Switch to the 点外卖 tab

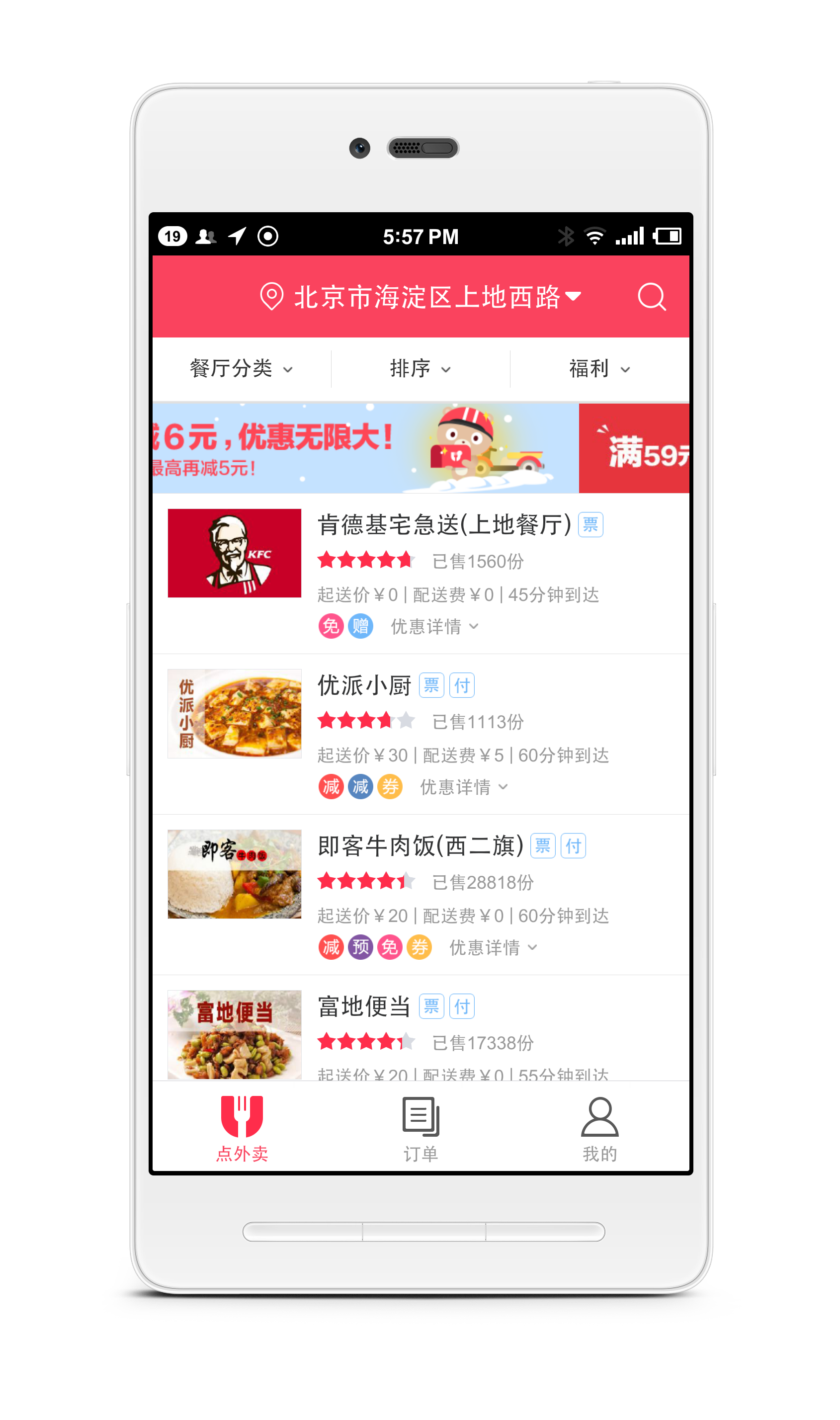pyautogui.click(x=242, y=1129)
